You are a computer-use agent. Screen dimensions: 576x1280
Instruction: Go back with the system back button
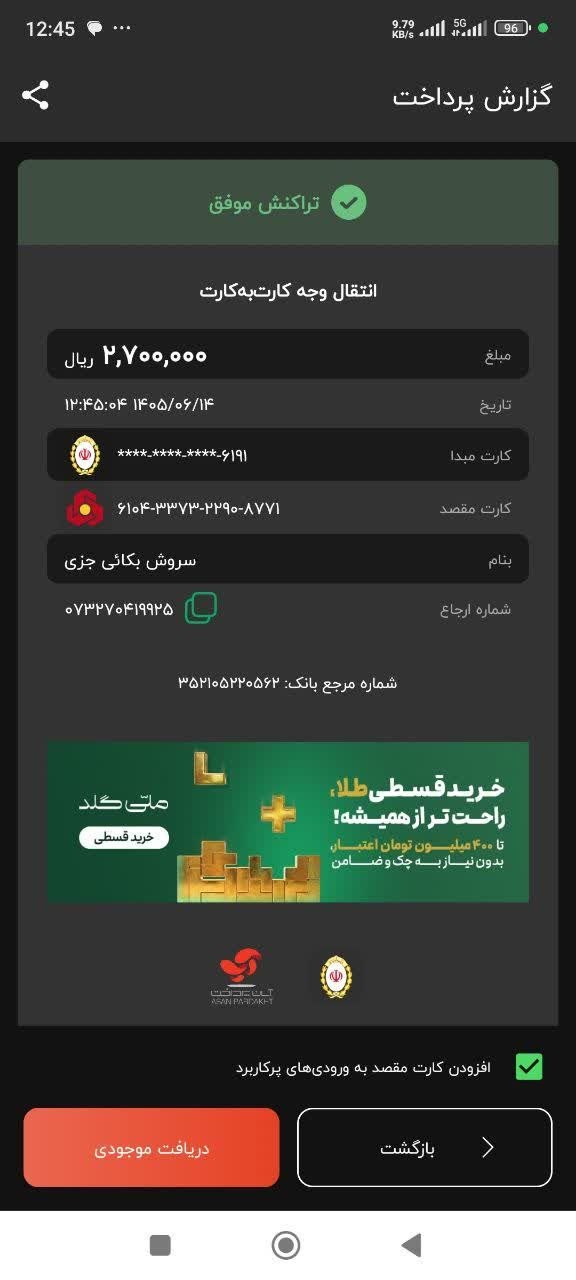point(411,1245)
